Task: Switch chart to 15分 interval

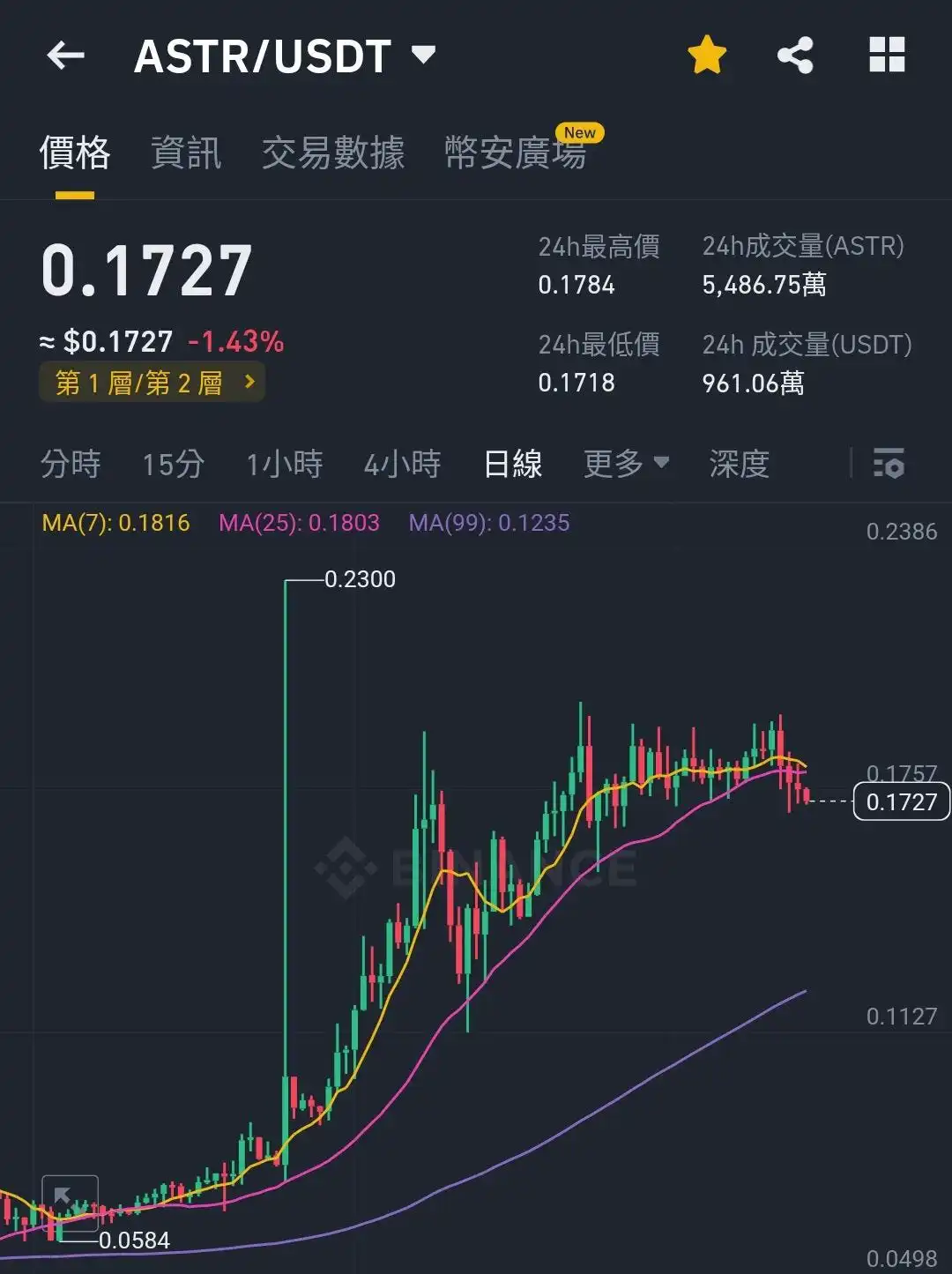Action: (x=173, y=464)
